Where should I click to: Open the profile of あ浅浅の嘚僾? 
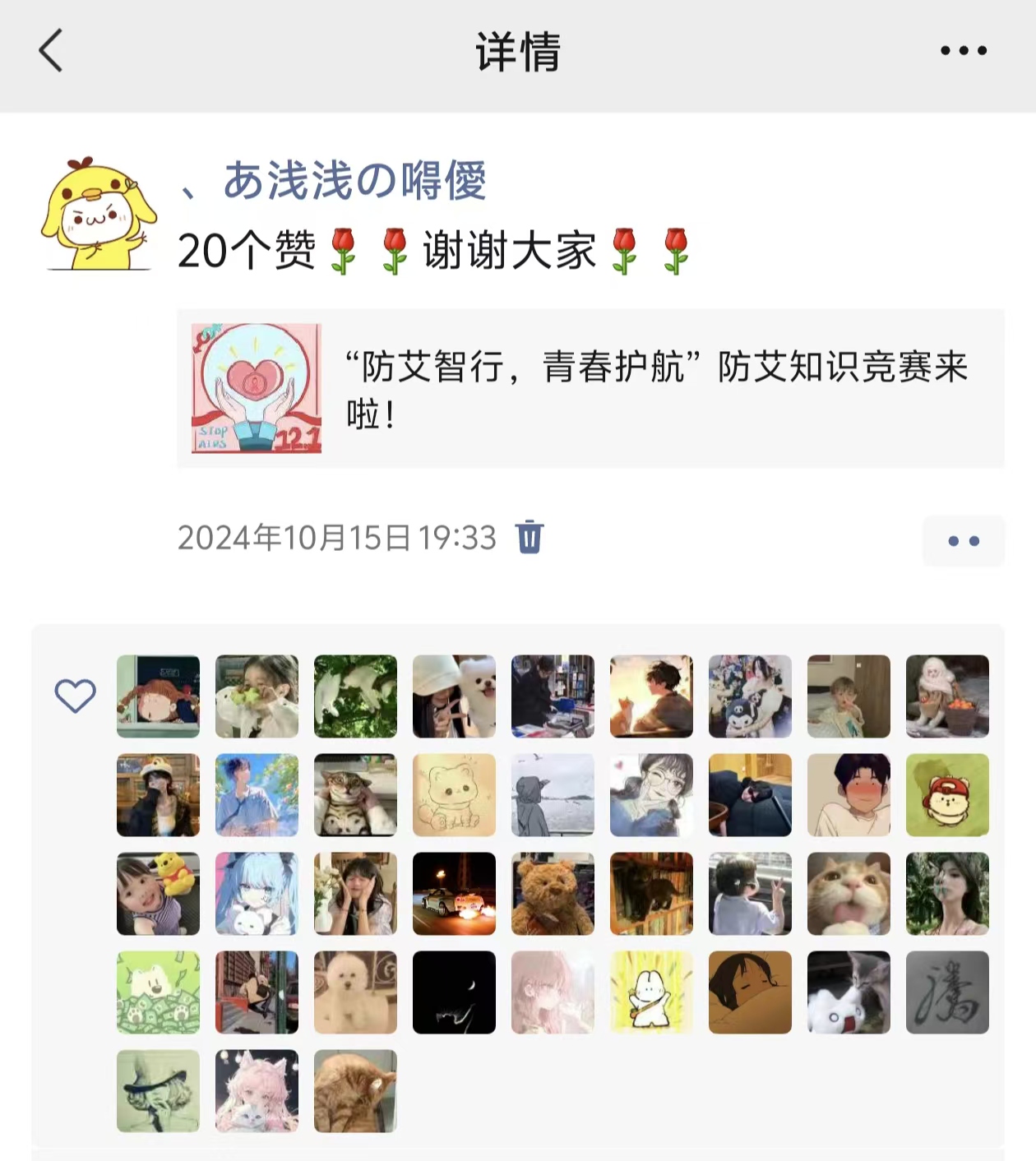tap(355, 181)
